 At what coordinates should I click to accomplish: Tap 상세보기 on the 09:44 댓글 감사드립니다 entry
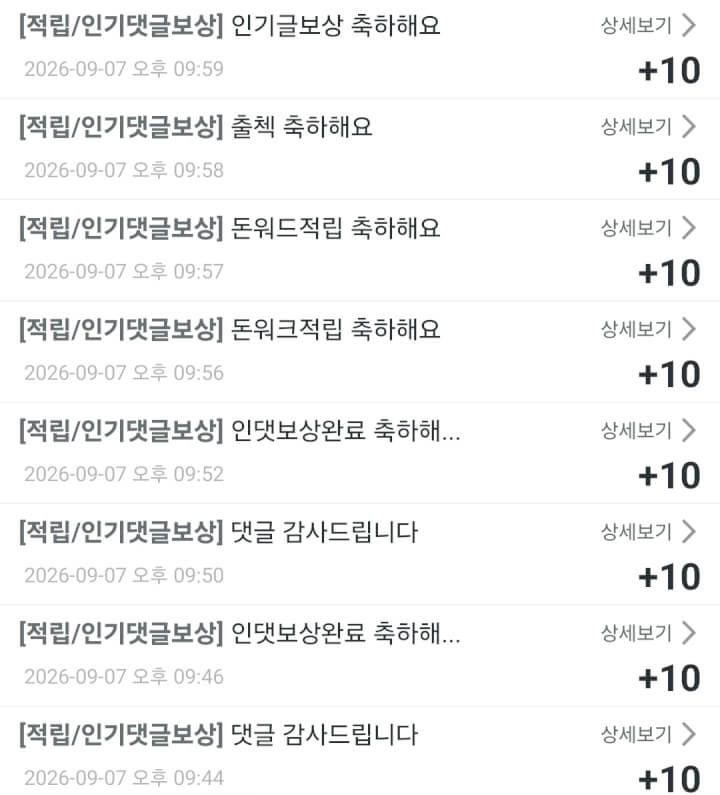click(x=648, y=734)
